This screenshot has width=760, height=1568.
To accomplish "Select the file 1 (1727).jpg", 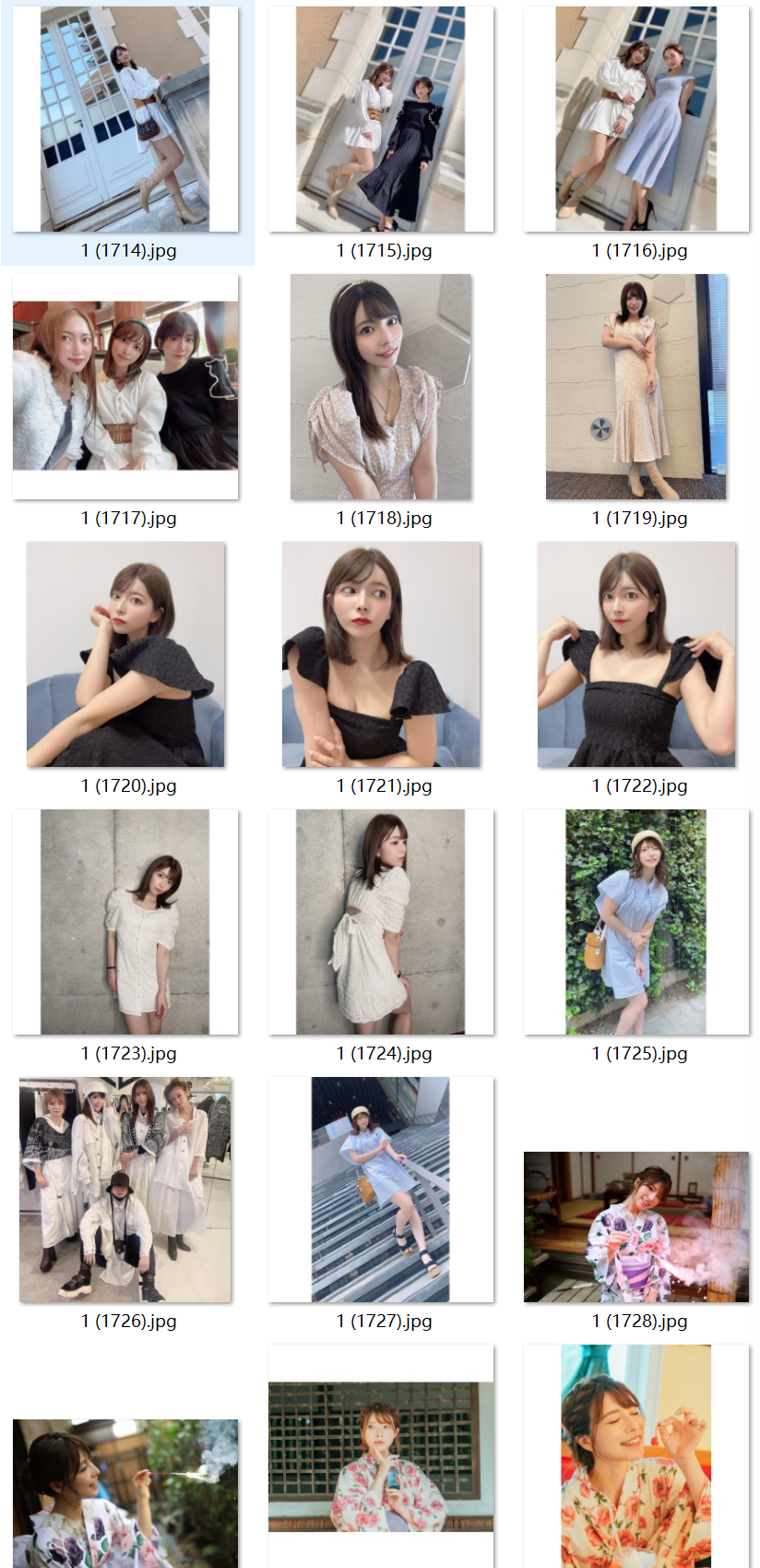I will tap(381, 1190).
